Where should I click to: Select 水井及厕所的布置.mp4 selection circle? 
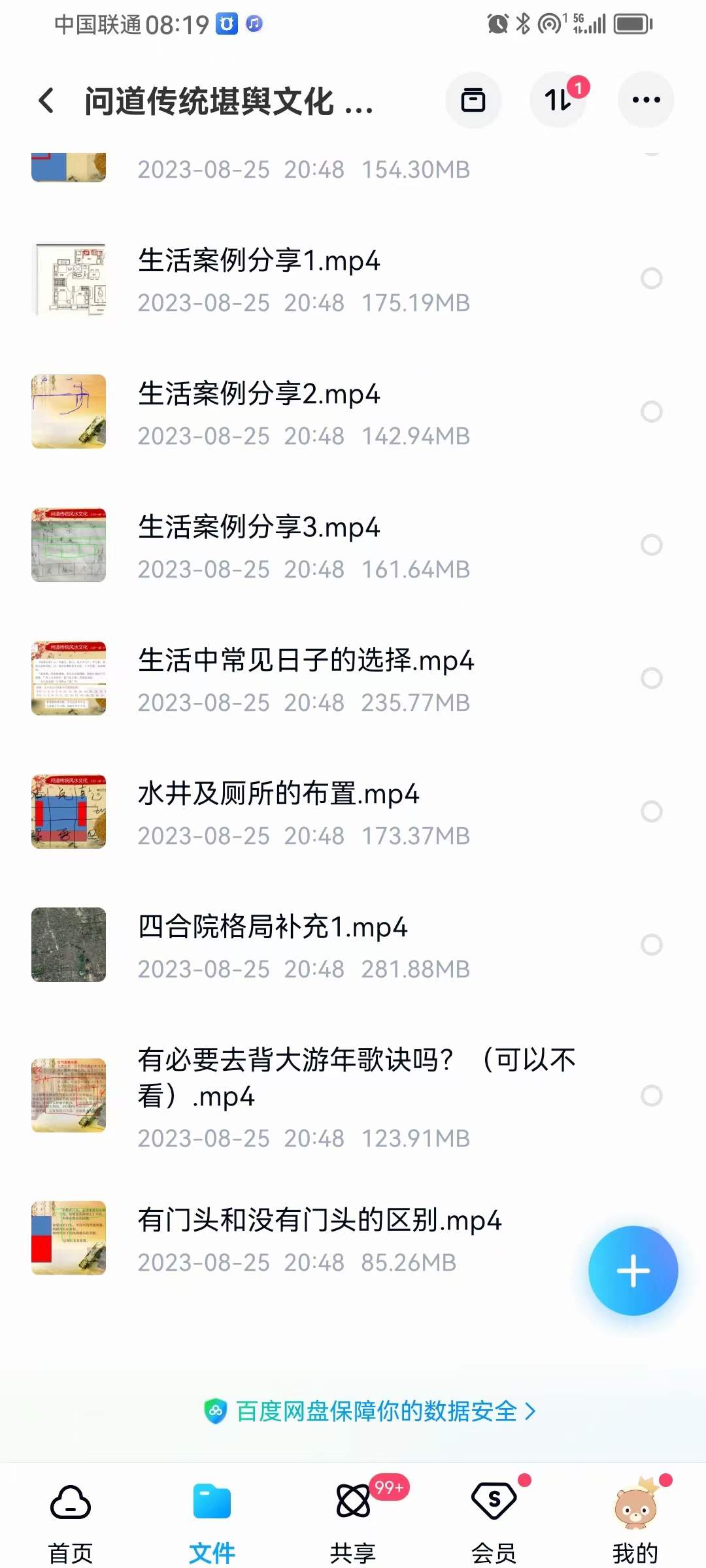click(x=652, y=812)
